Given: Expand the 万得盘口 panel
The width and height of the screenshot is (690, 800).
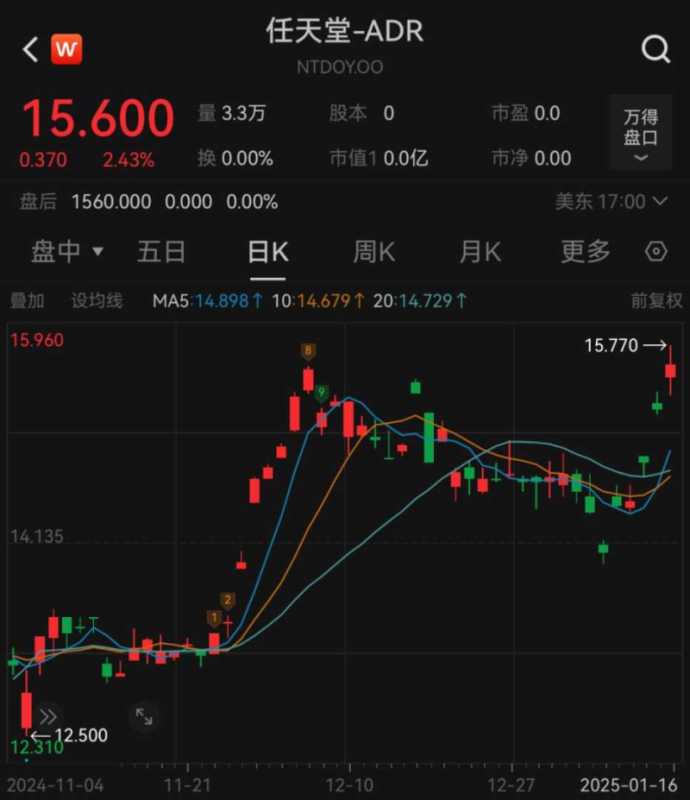Looking at the screenshot, I should point(640,133).
